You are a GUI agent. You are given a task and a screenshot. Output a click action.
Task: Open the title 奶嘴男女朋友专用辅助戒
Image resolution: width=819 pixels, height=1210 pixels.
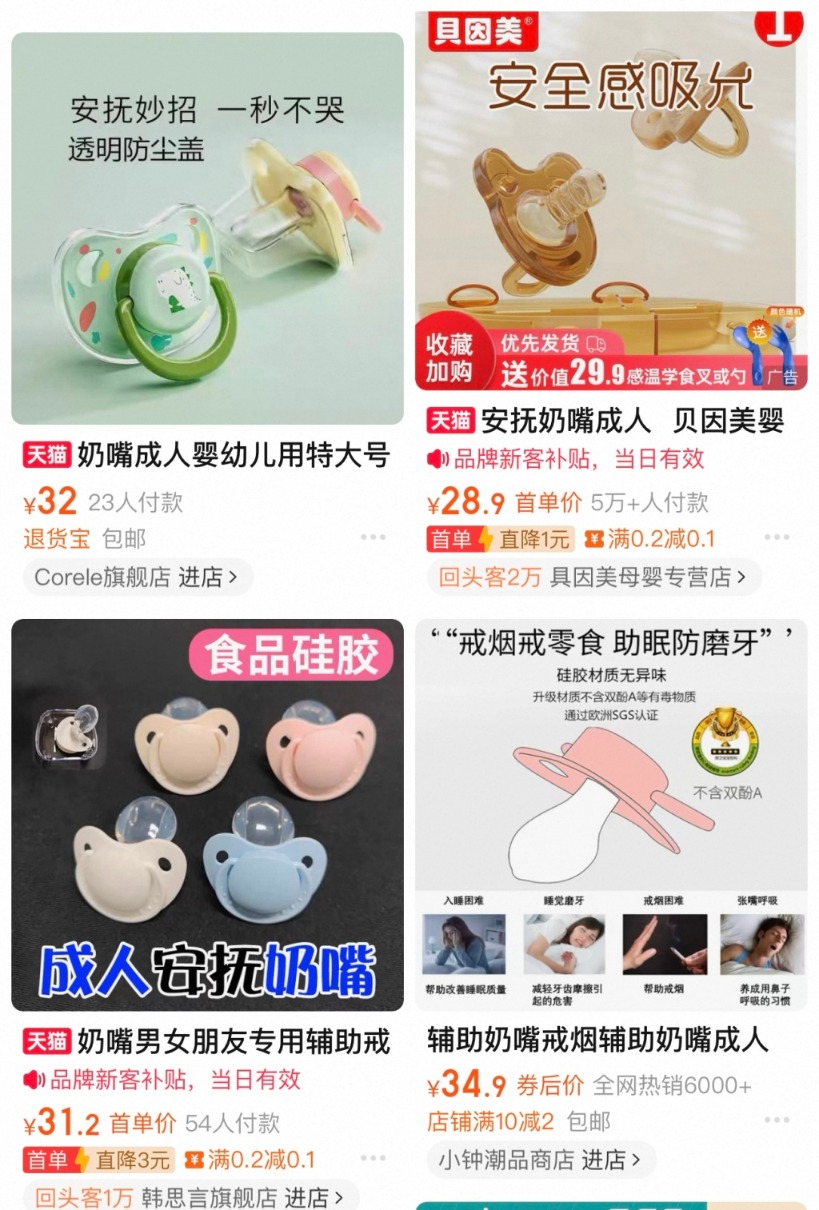pos(233,1040)
